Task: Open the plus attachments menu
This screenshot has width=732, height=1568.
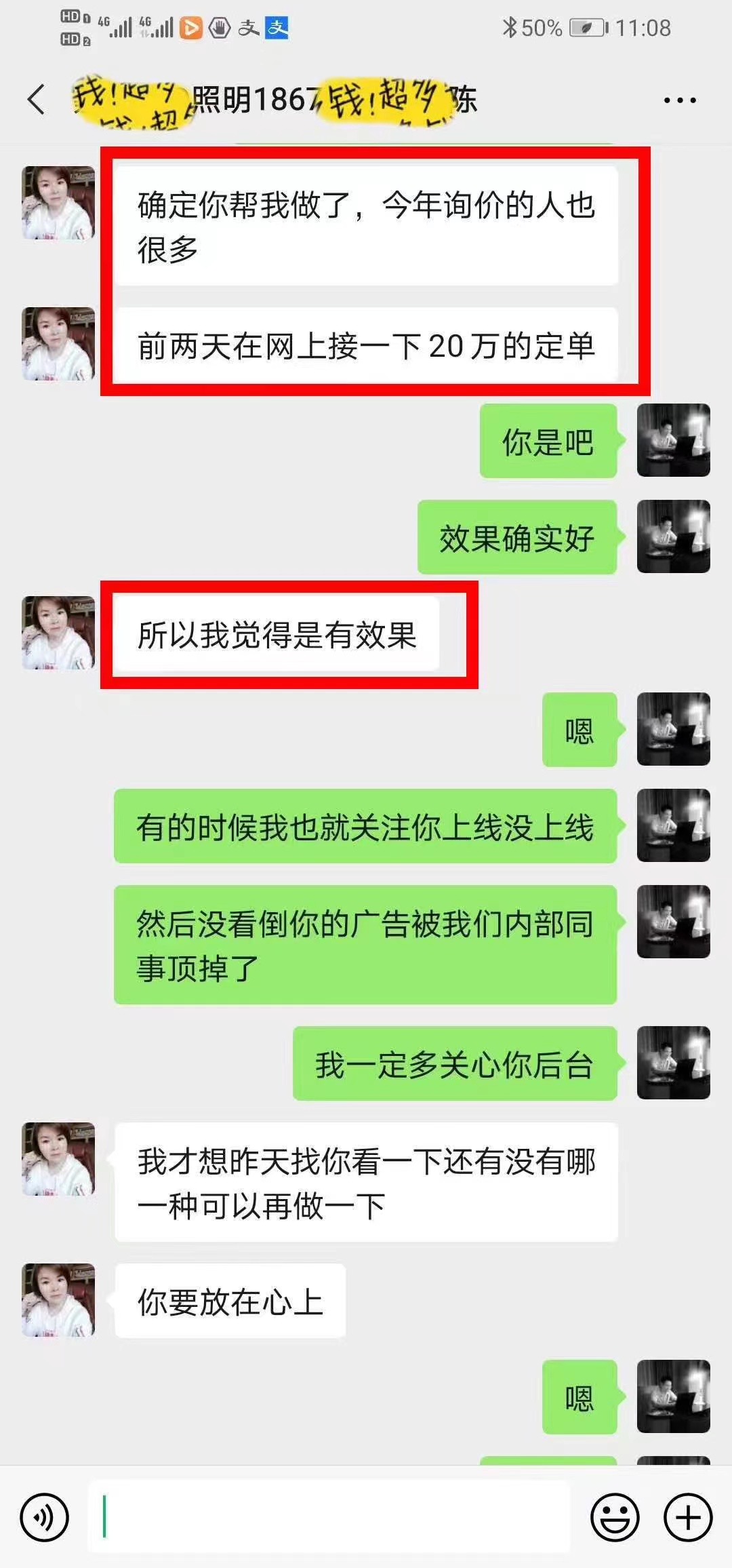Action: (x=688, y=1517)
